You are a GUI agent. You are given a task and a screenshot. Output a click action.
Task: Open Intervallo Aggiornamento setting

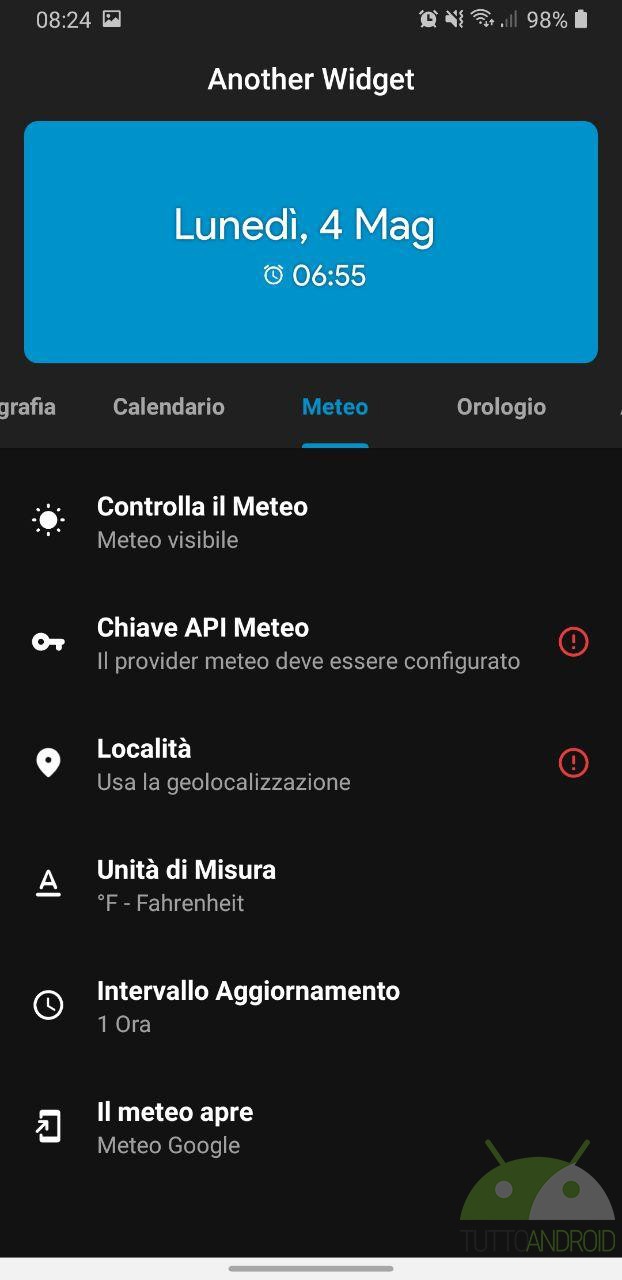click(x=311, y=1006)
